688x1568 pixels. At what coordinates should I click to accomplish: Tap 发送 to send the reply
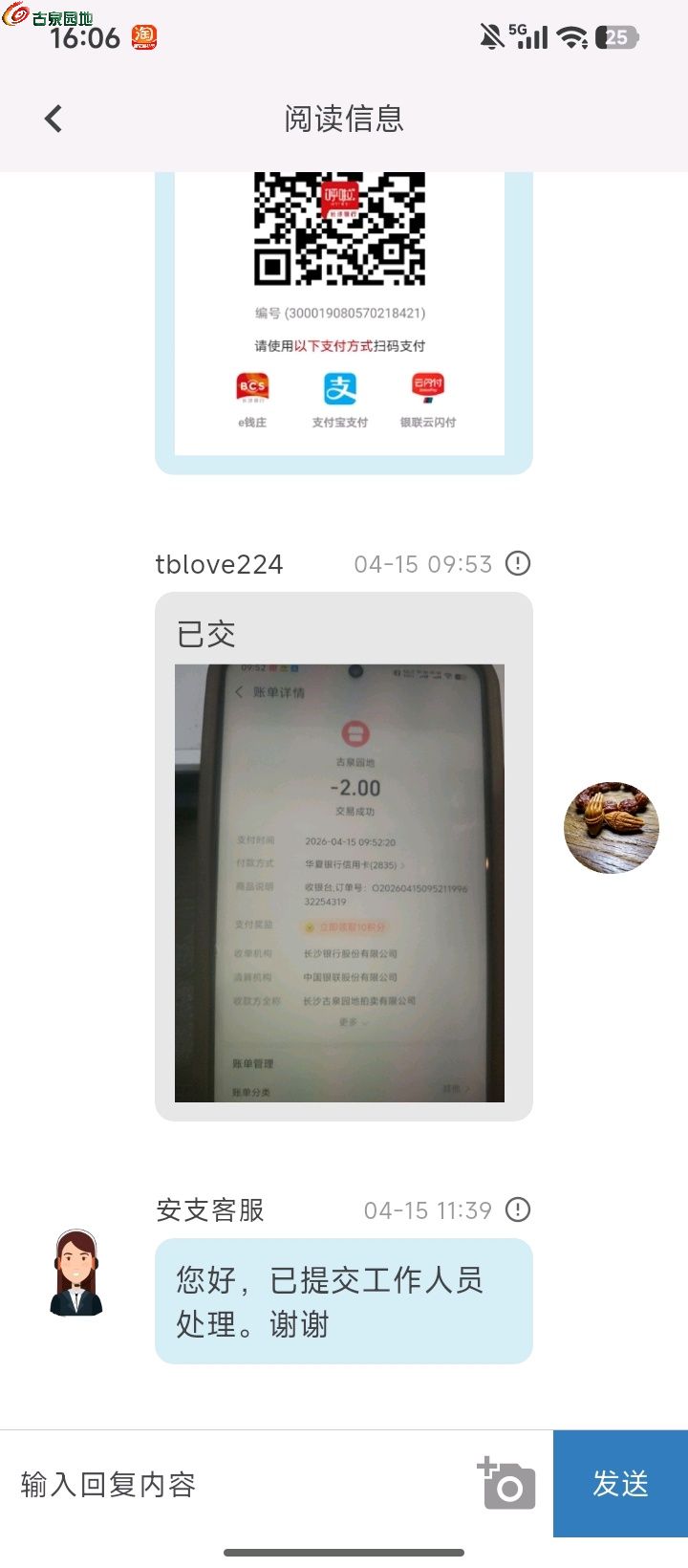pos(620,1484)
